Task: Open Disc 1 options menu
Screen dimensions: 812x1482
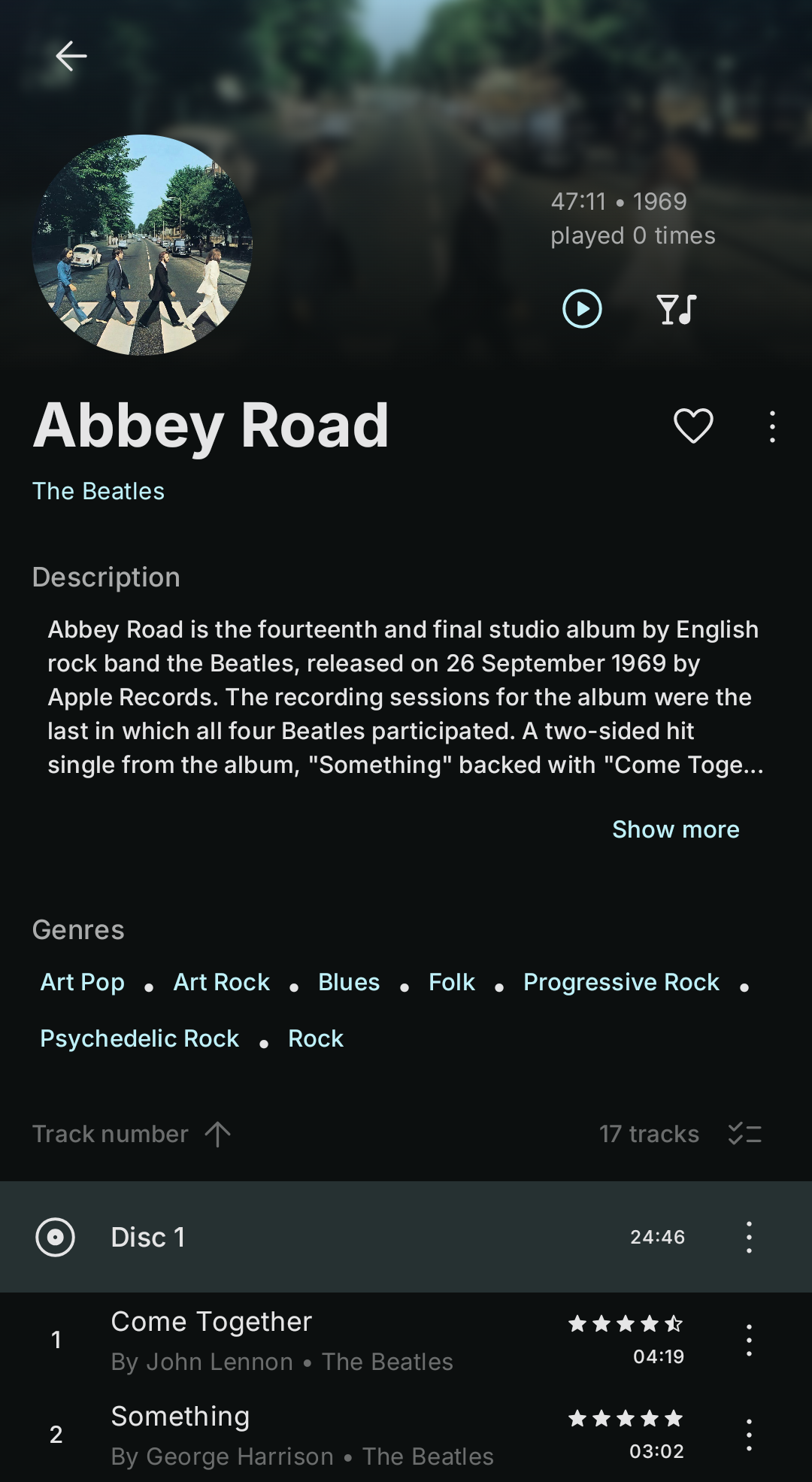Action: coord(749,1237)
